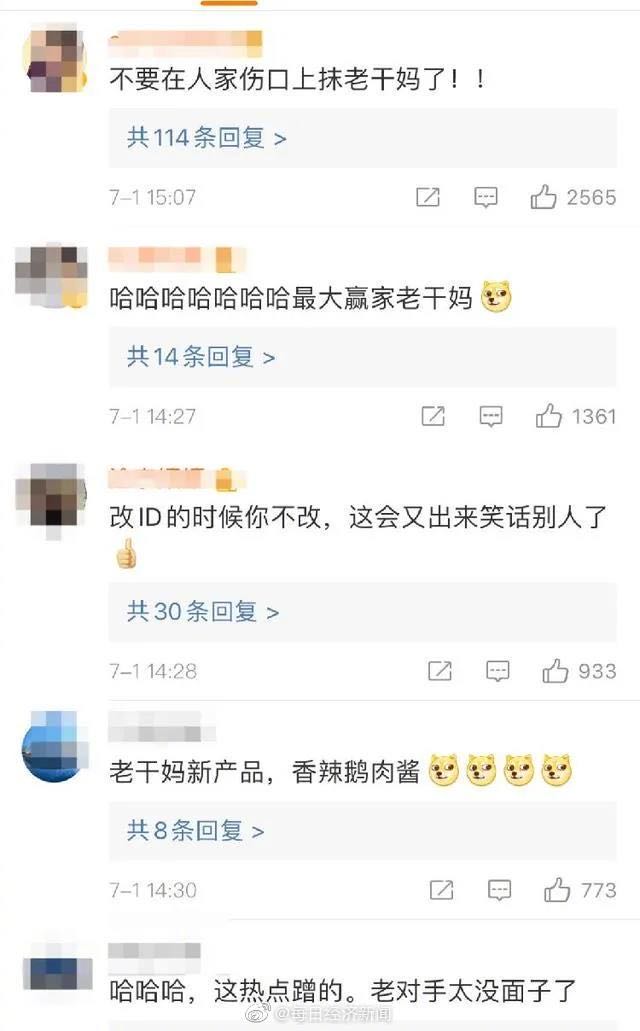The width and height of the screenshot is (640, 1031).
Task: Expand the 共14条回复 replies
Action: click(x=200, y=357)
